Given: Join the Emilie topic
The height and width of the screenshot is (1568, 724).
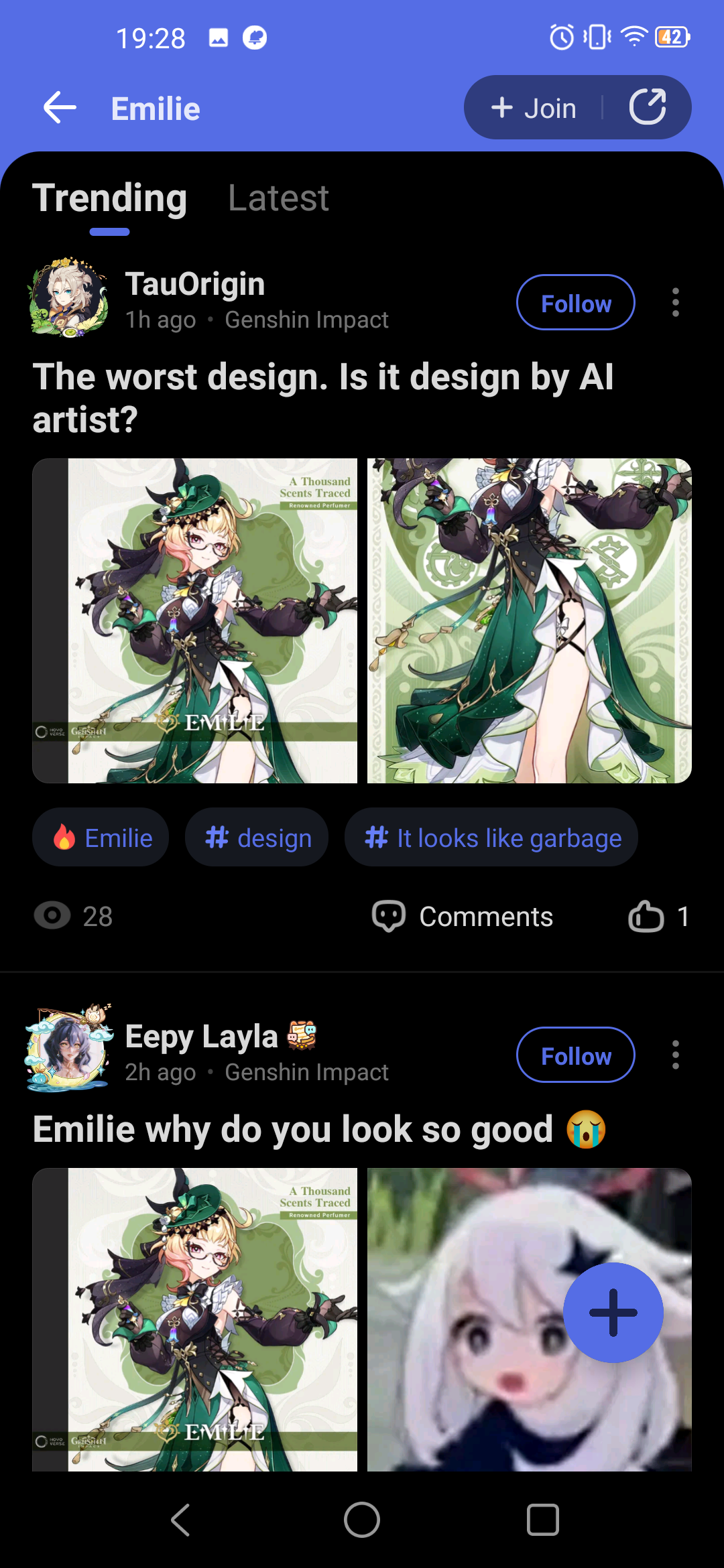Looking at the screenshot, I should [534, 108].
